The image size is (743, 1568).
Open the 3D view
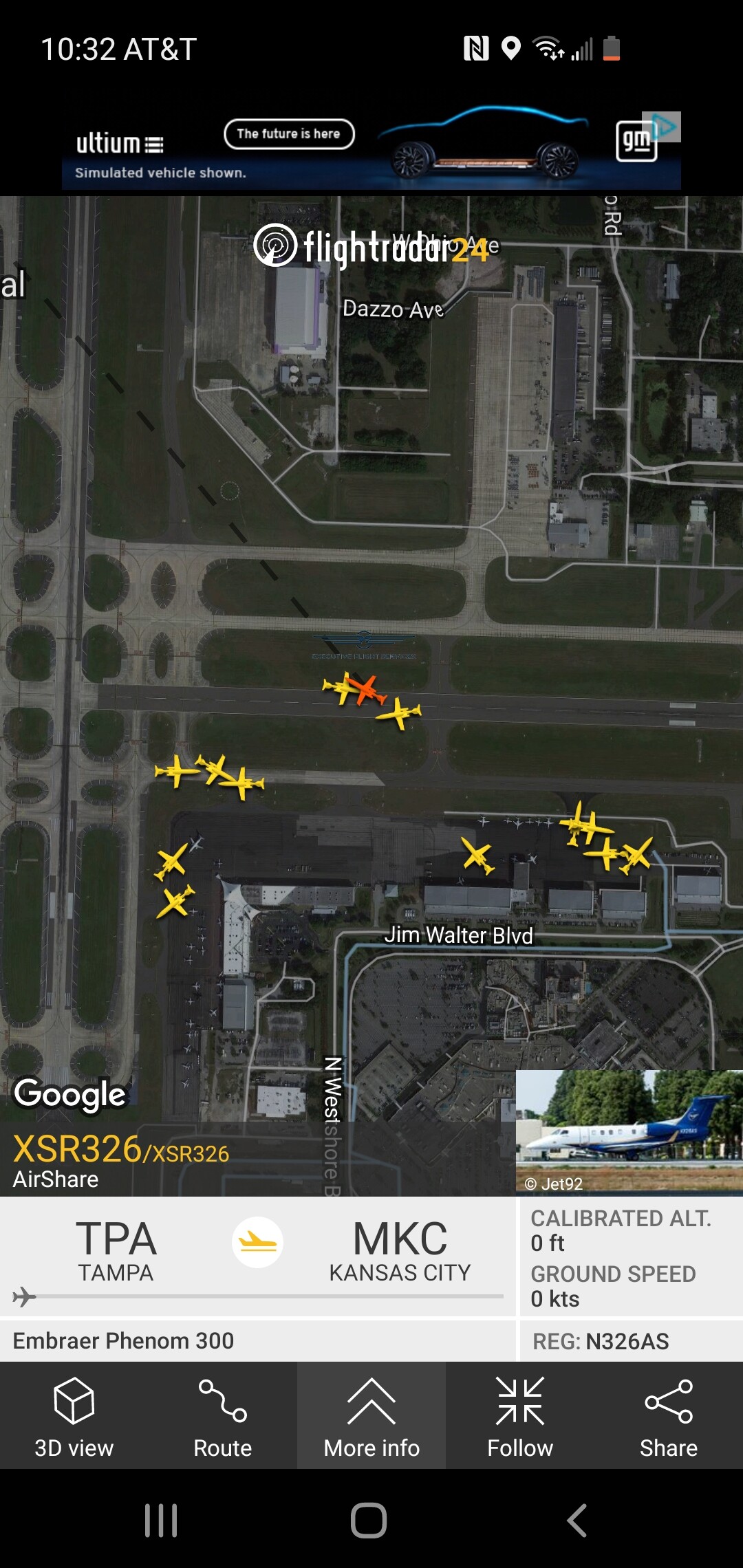74,1417
